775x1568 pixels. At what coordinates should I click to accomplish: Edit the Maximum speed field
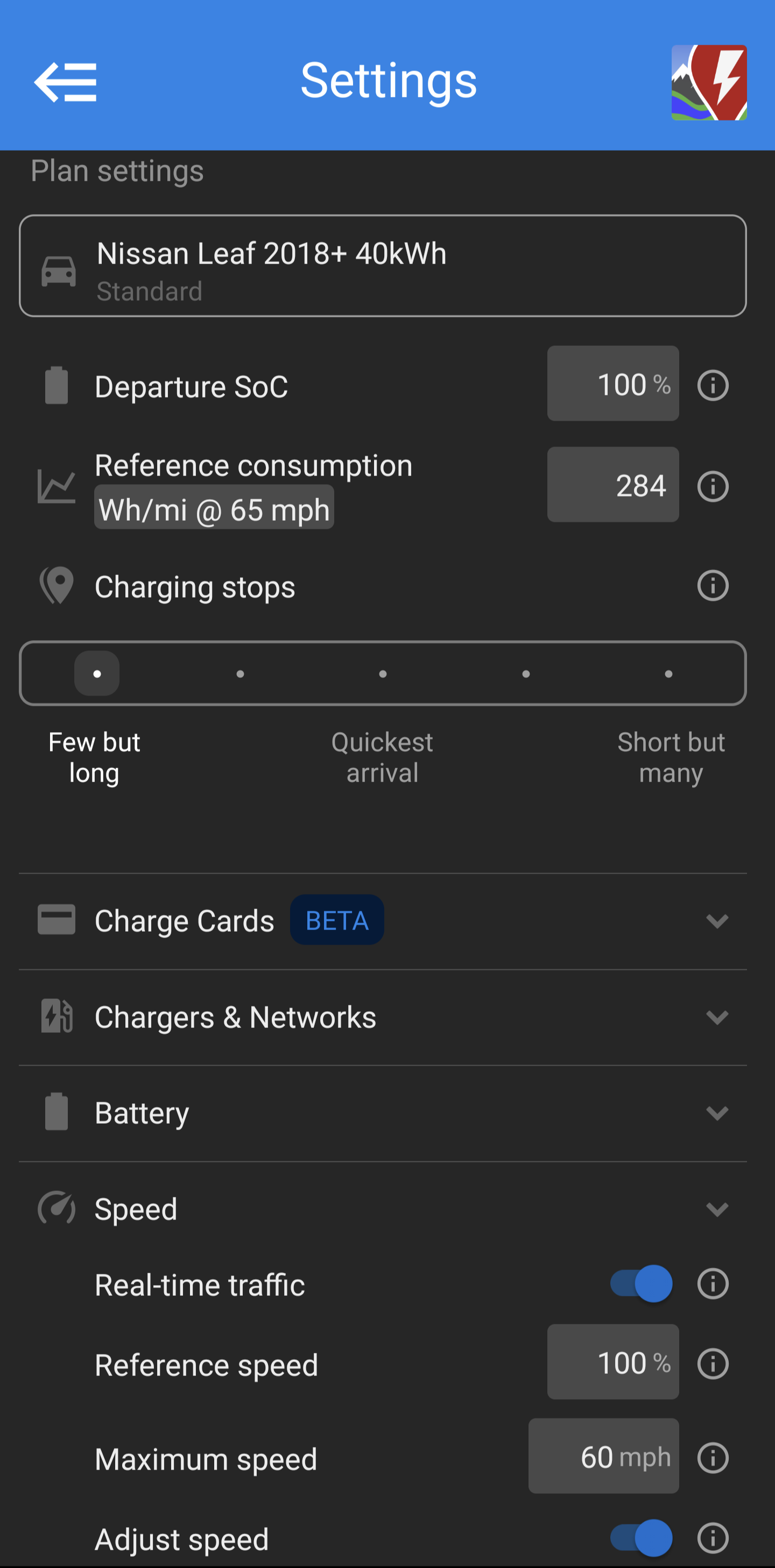pyautogui.click(x=603, y=1457)
